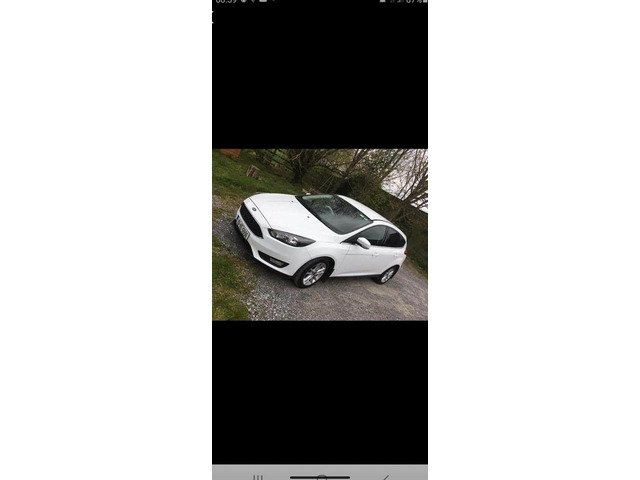Go back using the top-left arrow
The image size is (640, 480).
click(x=215, y=17)
